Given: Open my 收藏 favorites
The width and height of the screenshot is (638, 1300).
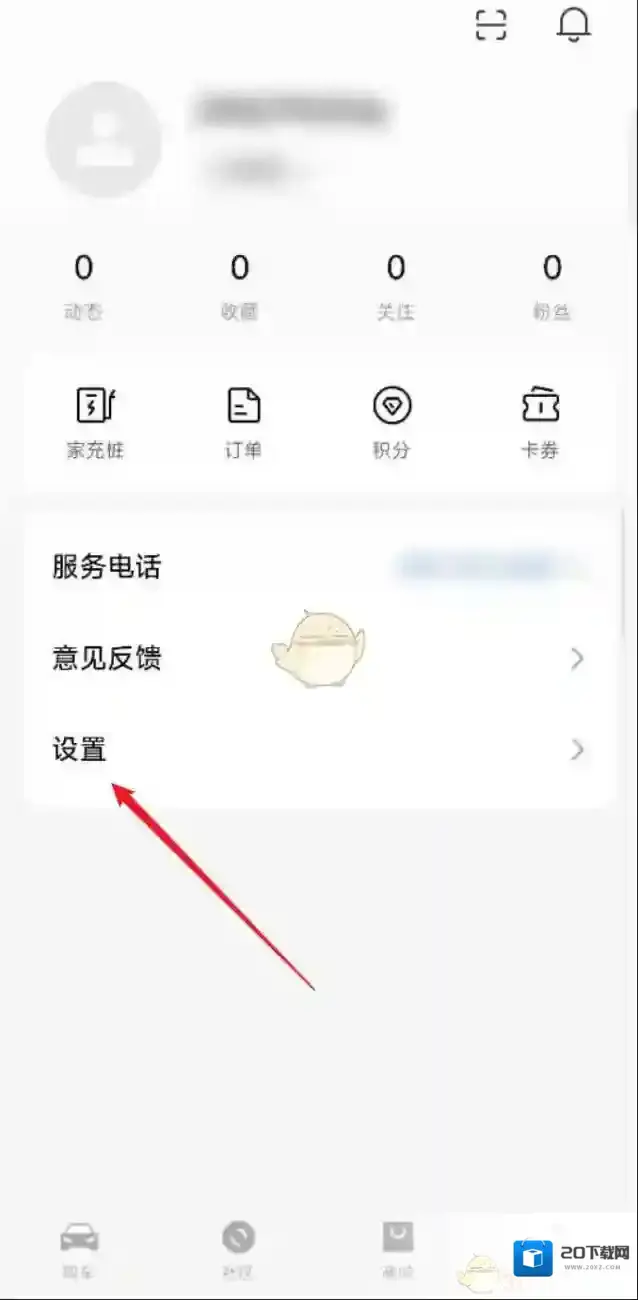Looking at the screenshot, I should pos(239,285).
